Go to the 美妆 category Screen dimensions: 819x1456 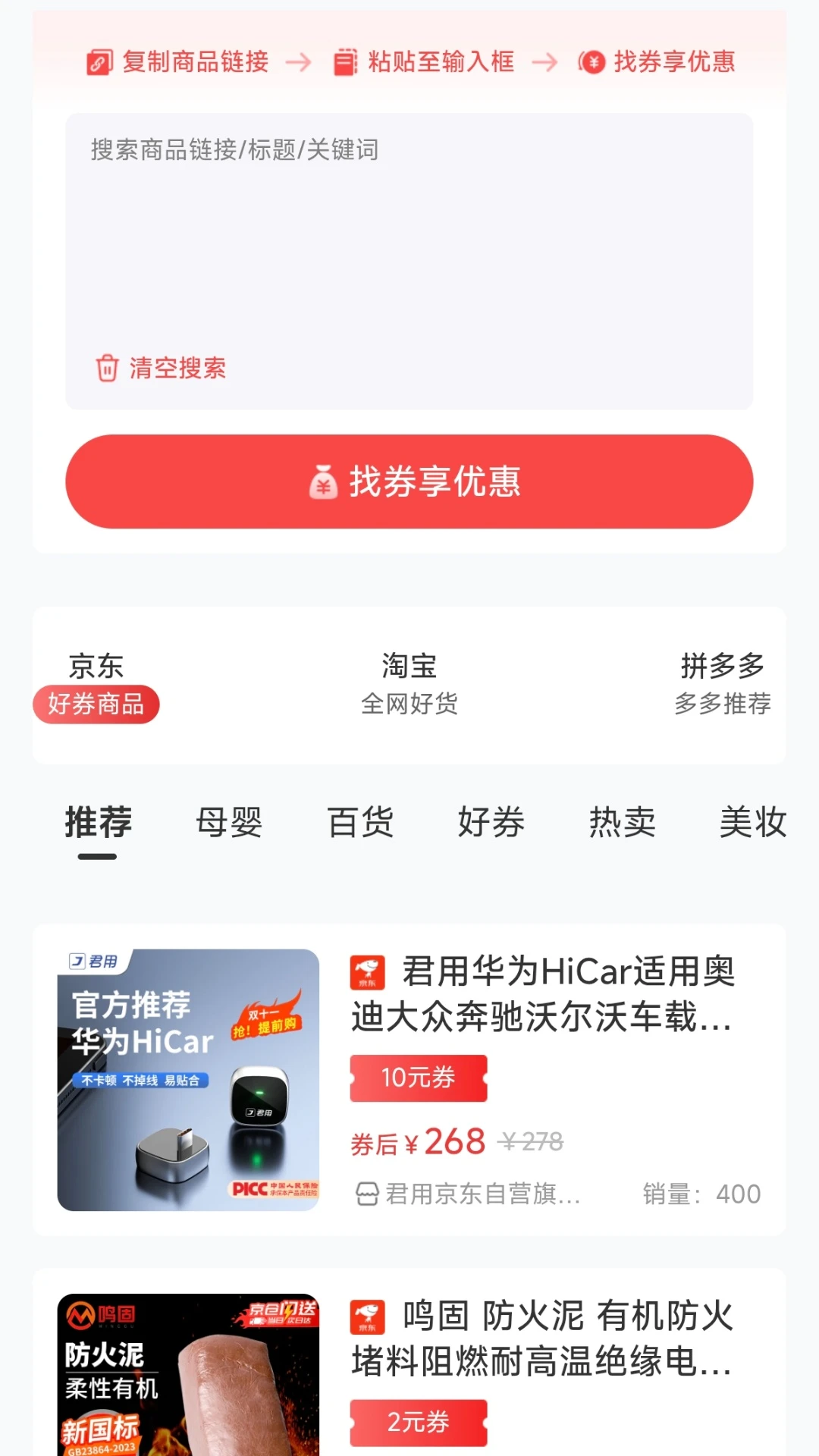[753, 823]
